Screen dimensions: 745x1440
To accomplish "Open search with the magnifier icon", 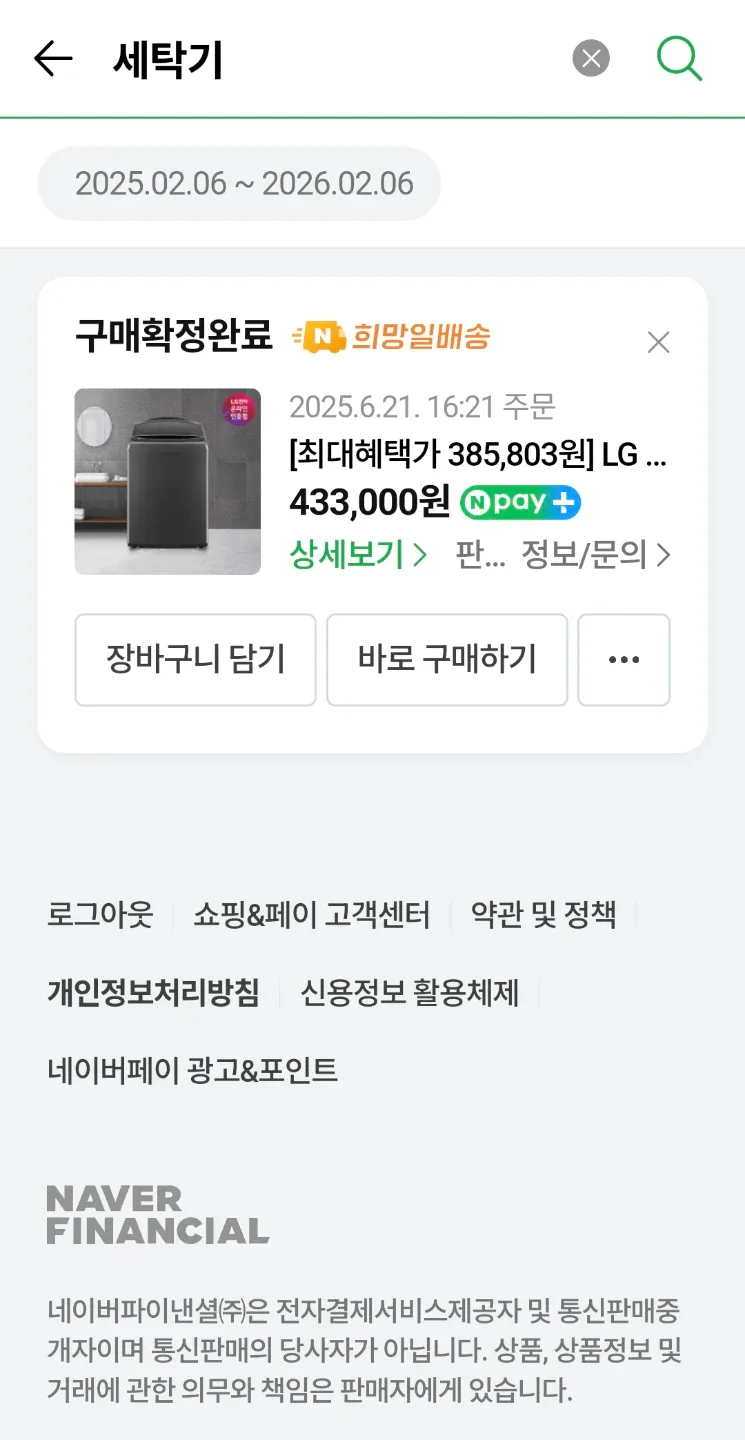I will pos(679,58).
